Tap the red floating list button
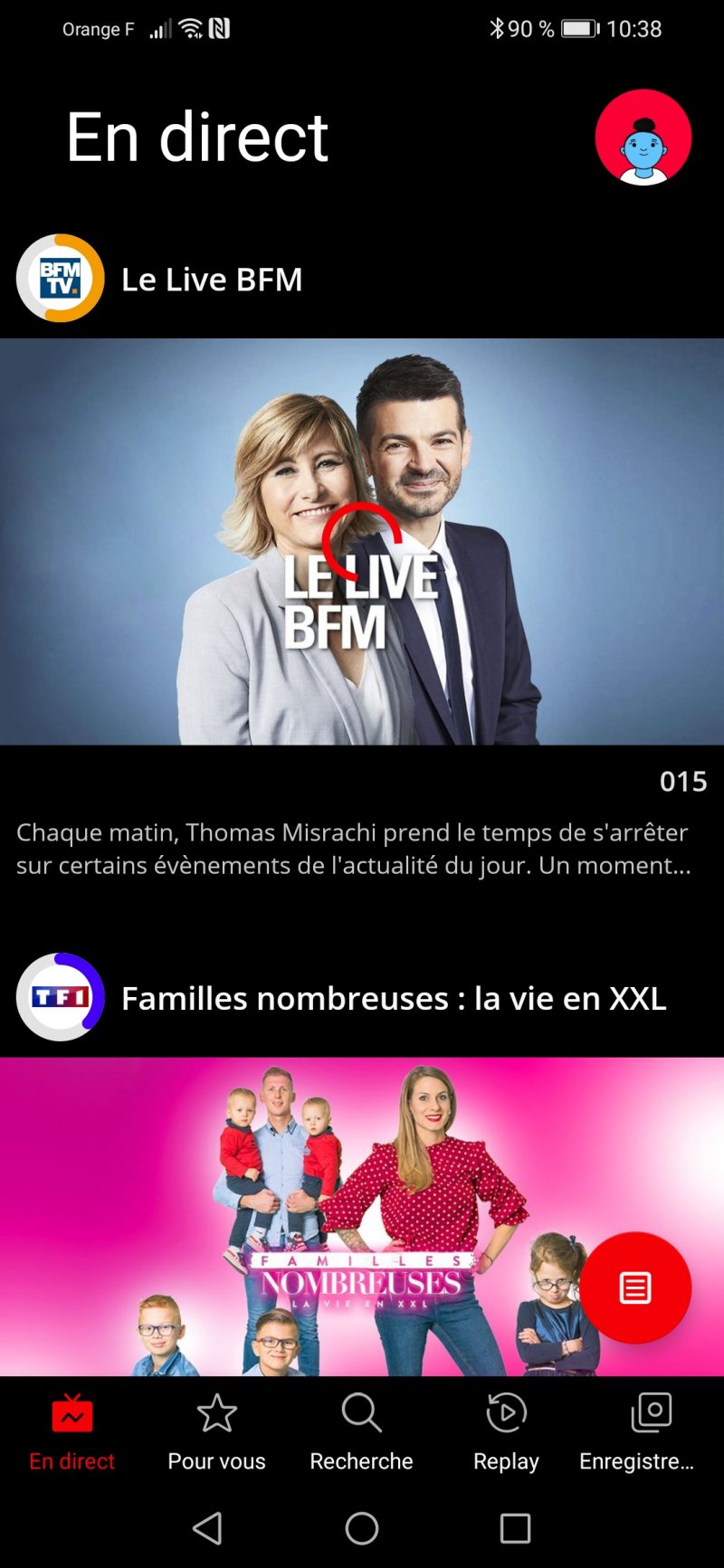724x1568 pixels. pyautogui.click(x=635, y=1287)
